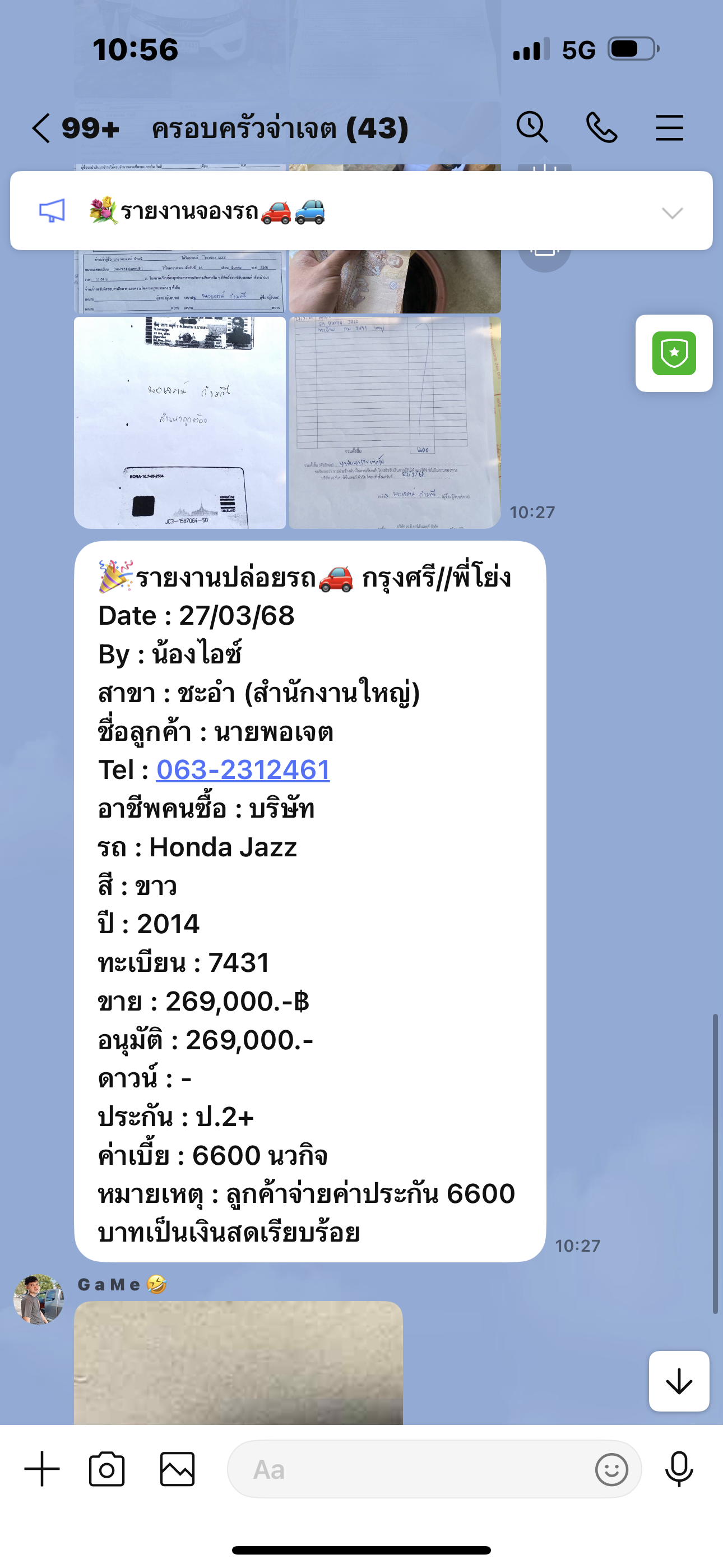This screenshot has width=723, height=1568.
Task: Open the plus attachment menu
Action: click(42, 1469)
